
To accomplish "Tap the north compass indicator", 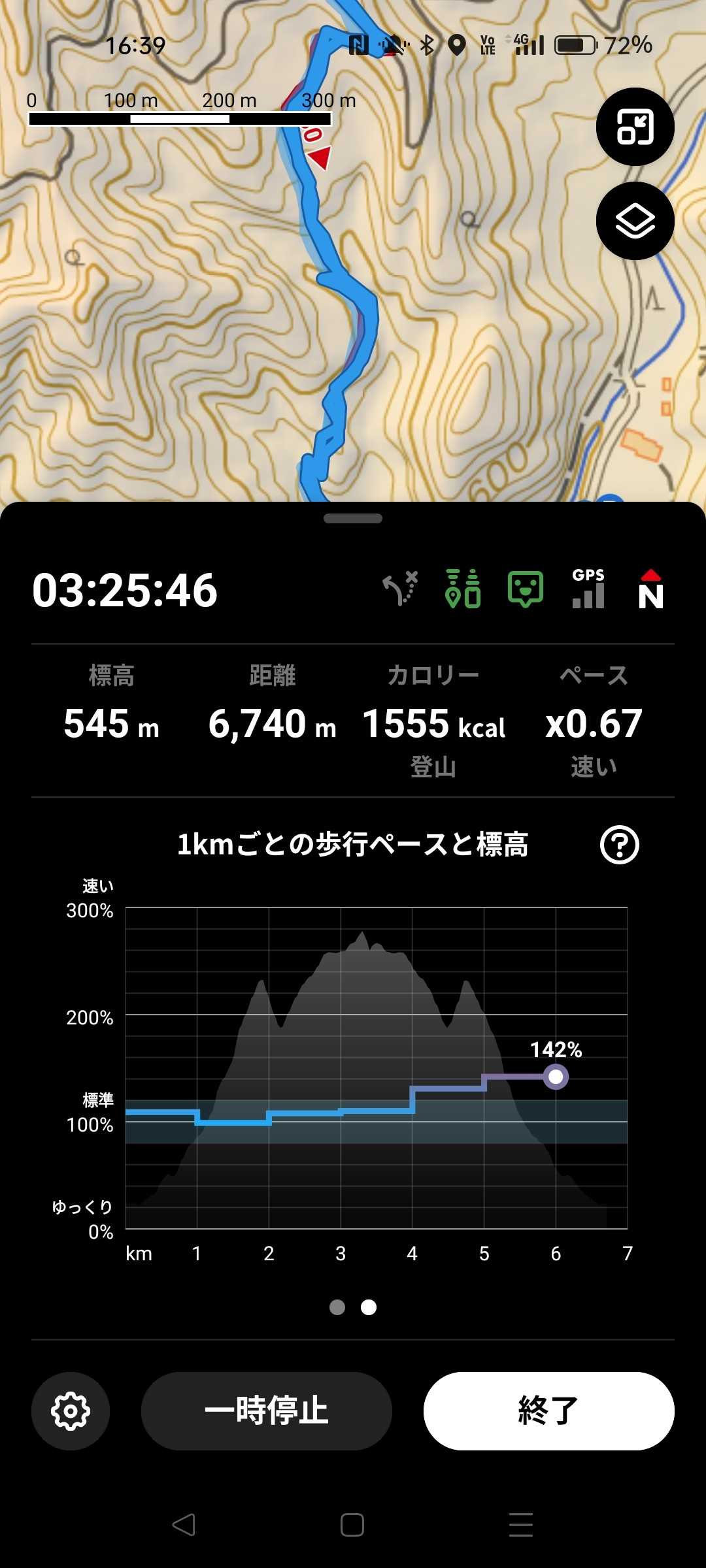I will pyautogui.click(x=650, y=589).
